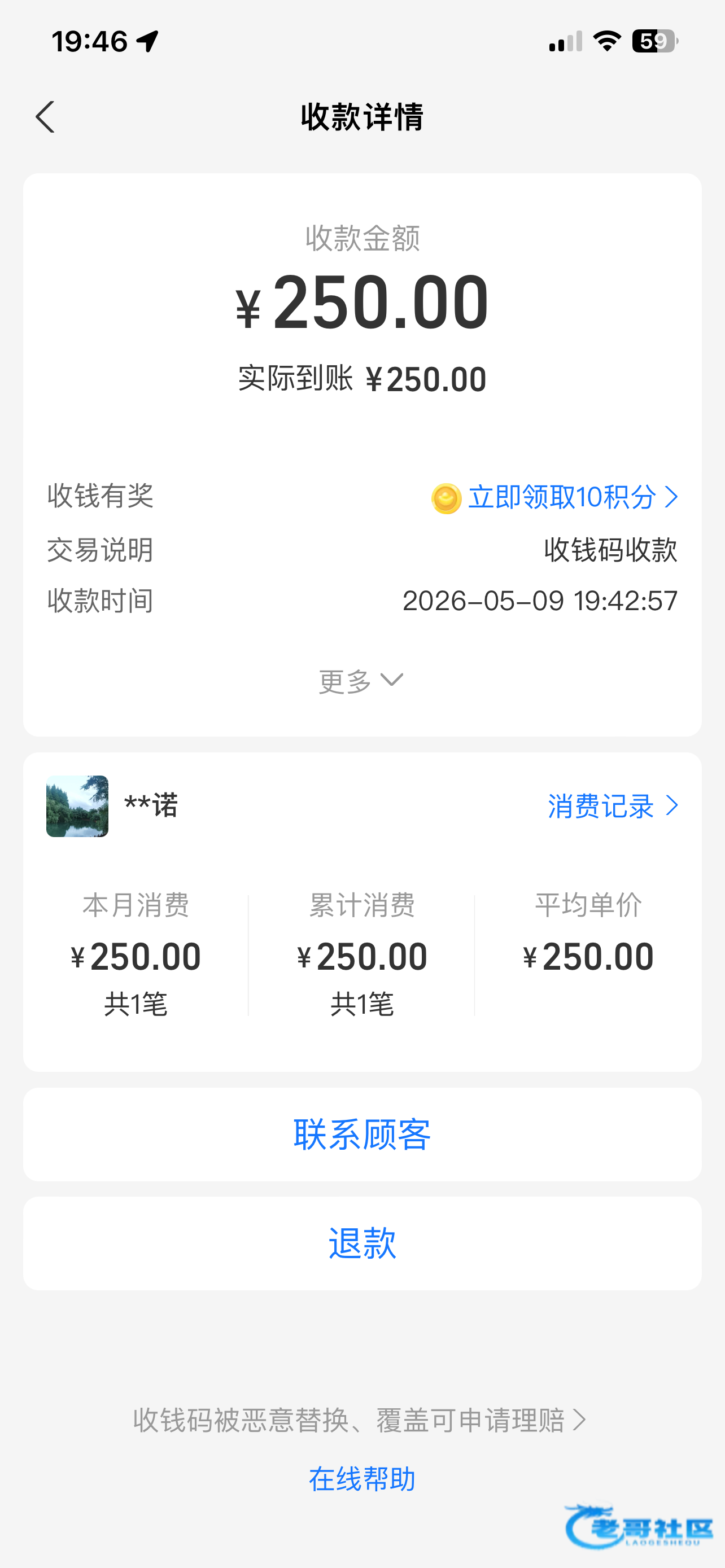Expand the 更多 details section
Viewport: 725px width, 1568px height.
(361, 681)
